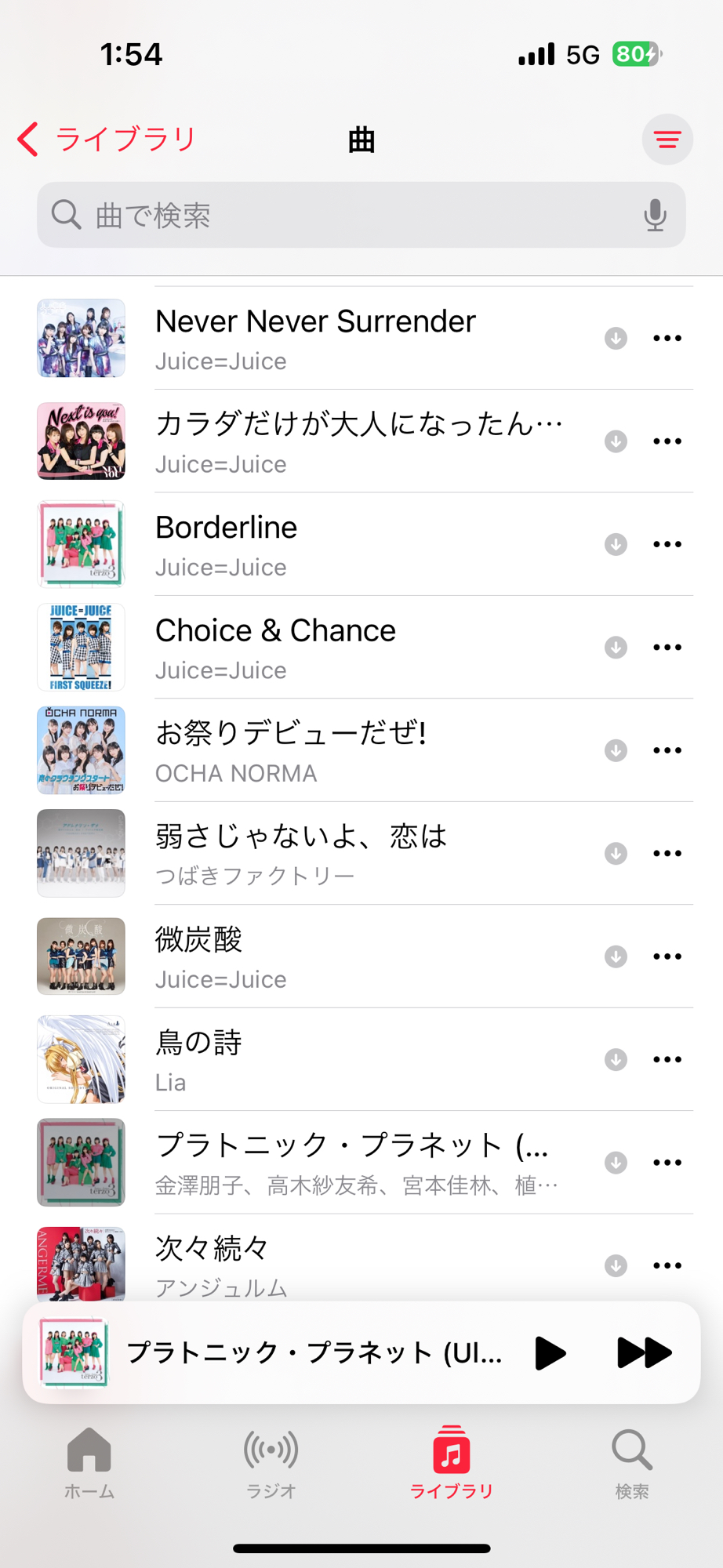Skip to the next track
Viewport: 723px width, 1568px height.
pos(644,1352)
